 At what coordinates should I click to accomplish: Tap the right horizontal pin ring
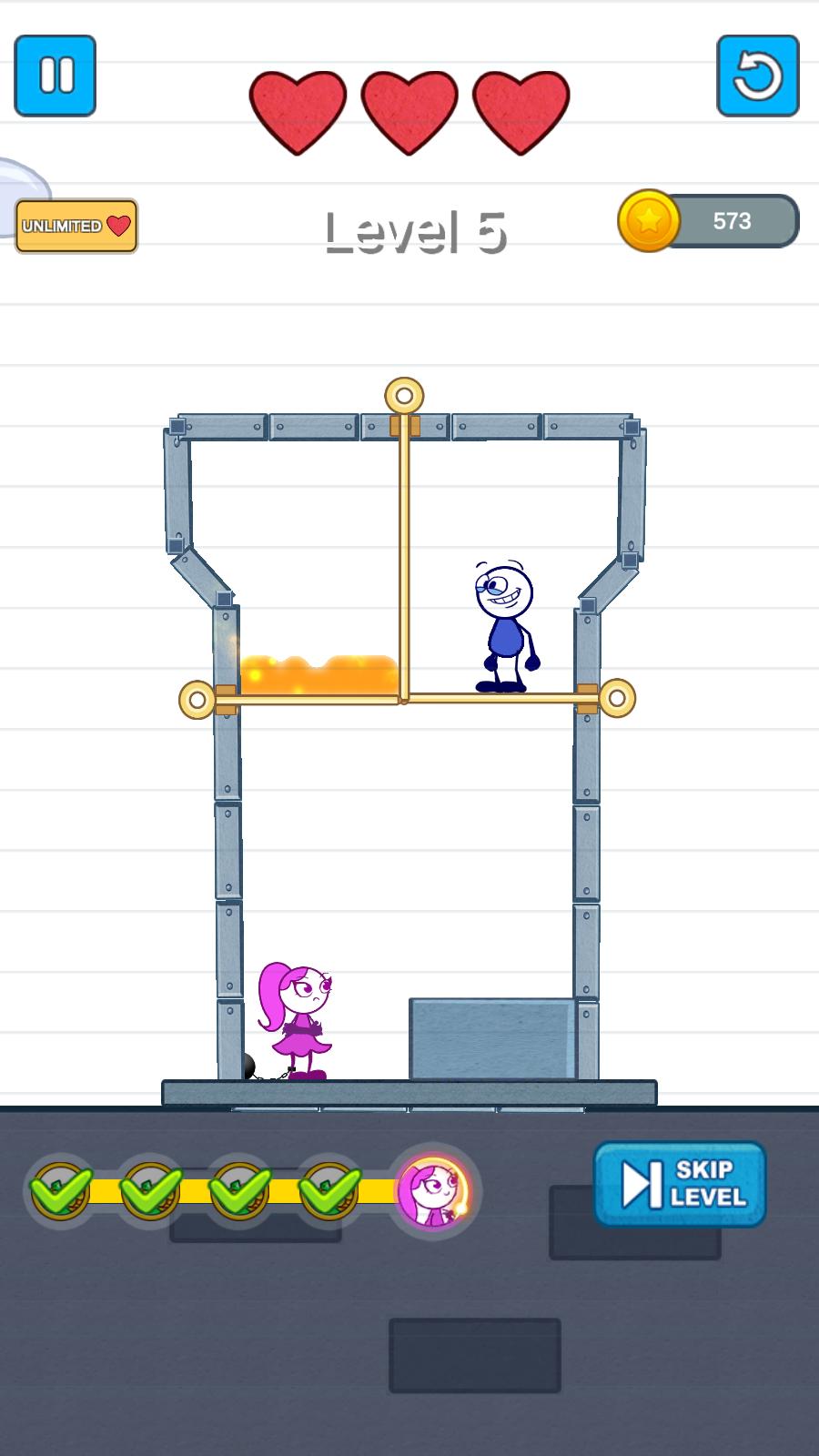coord(616,698)
